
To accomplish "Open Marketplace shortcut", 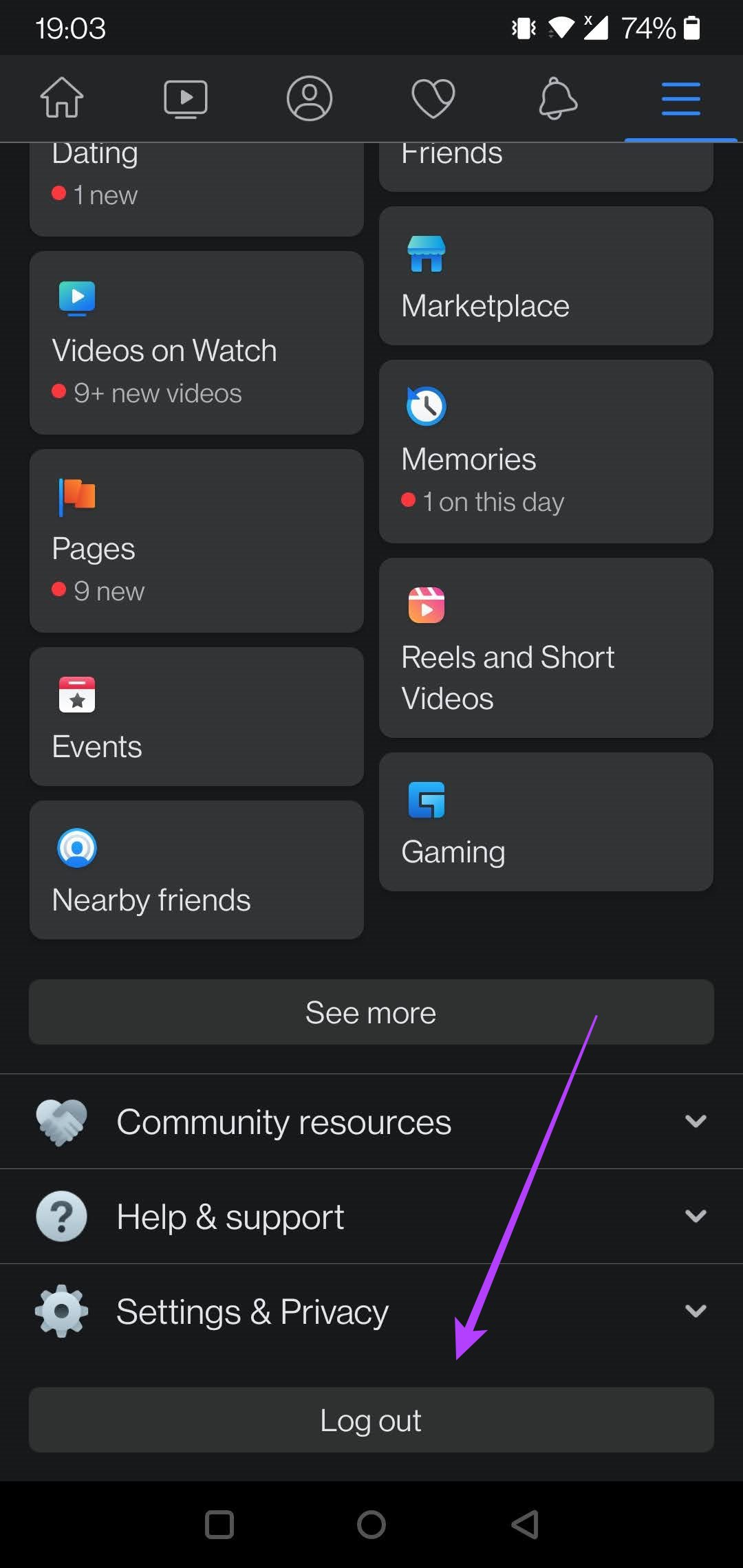I will (x=546, y=276).
